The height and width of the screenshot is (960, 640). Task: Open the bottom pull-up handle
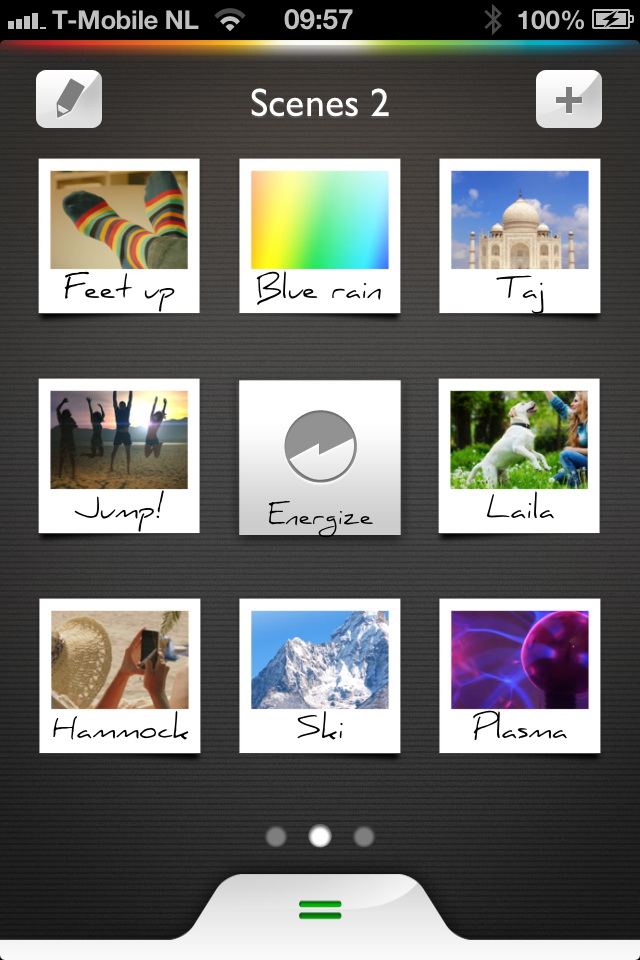click(320, 909)
